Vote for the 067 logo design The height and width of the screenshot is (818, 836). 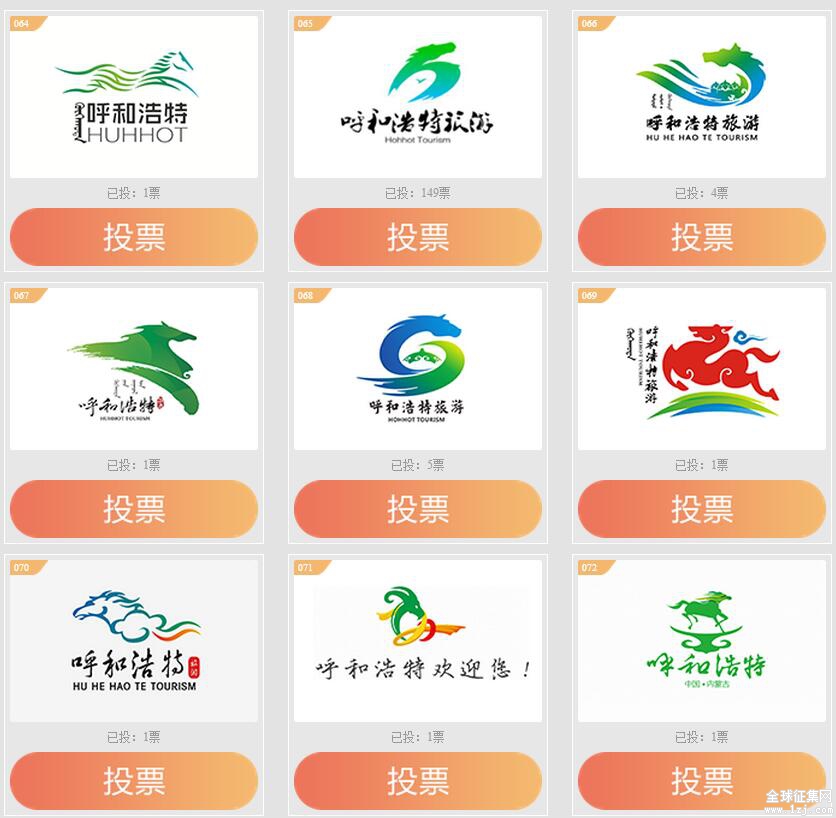(134, 509)
